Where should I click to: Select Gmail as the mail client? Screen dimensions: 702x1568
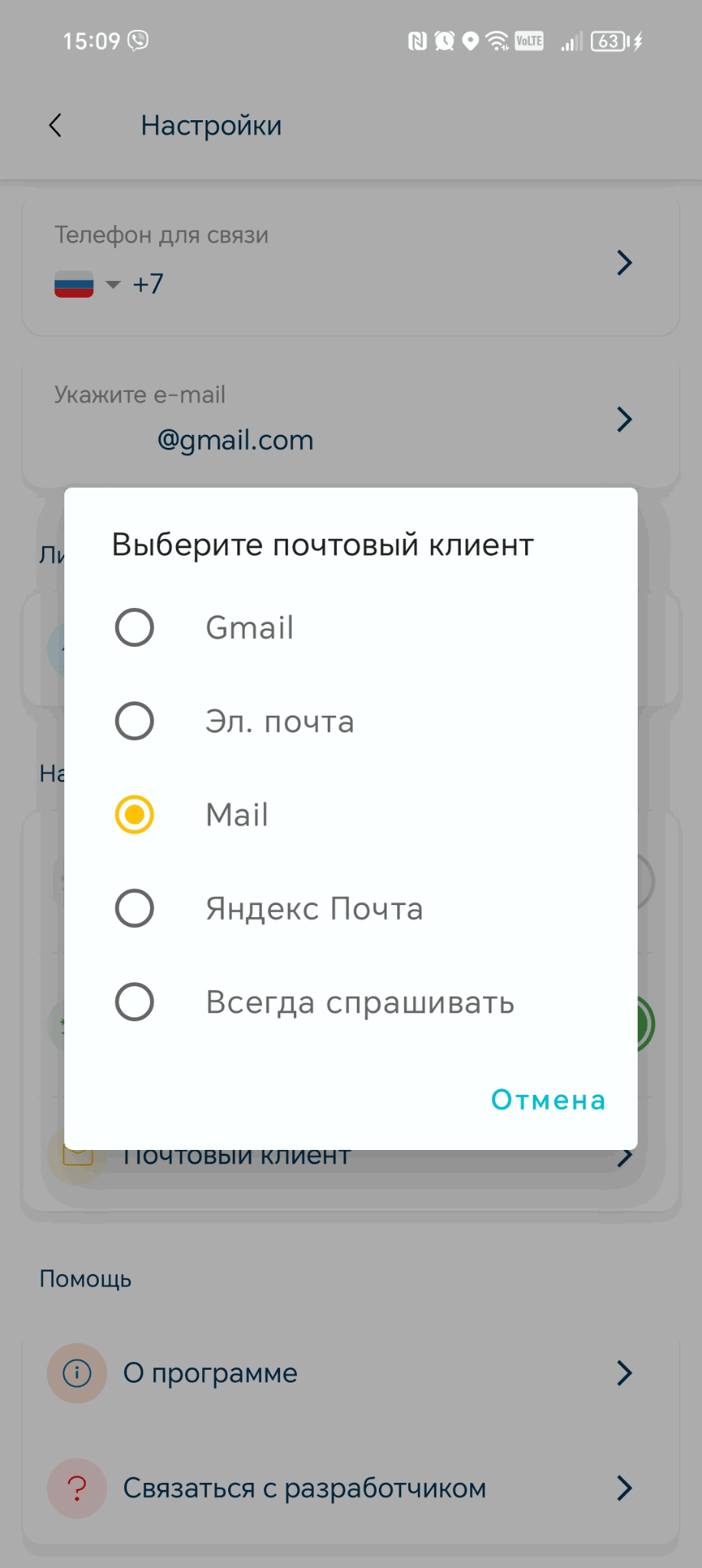(x=351, y=628)
